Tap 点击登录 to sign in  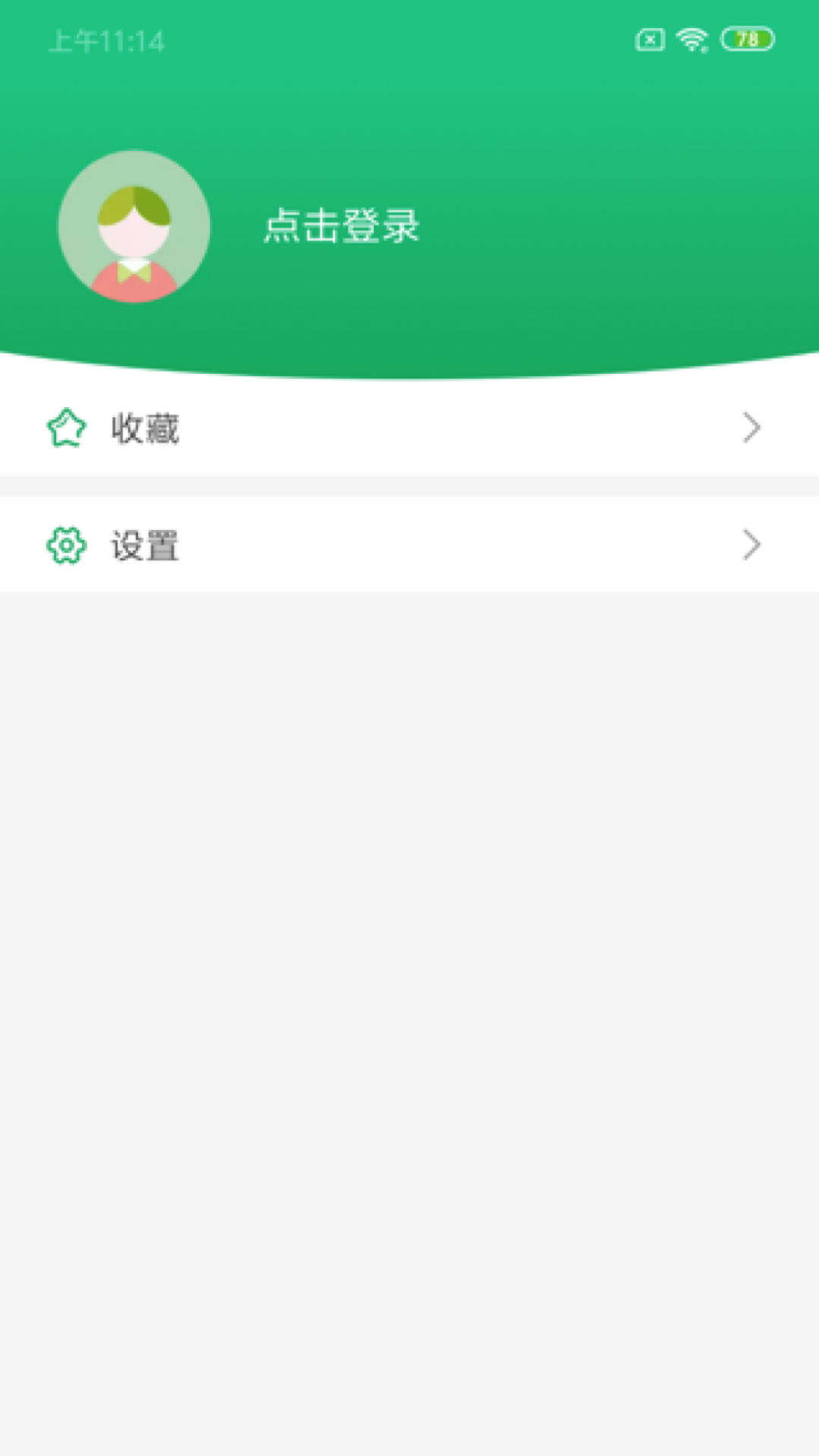pos(339,226)
